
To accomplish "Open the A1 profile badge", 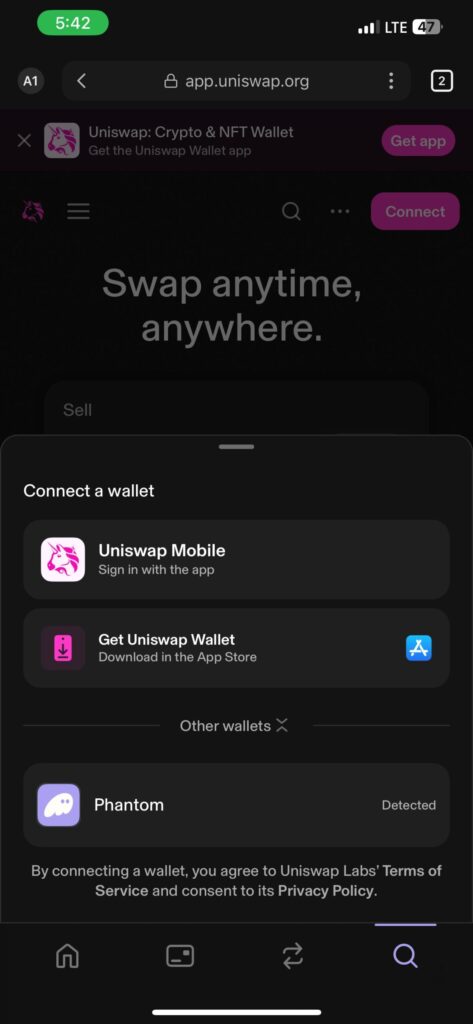I will [31, 81].
